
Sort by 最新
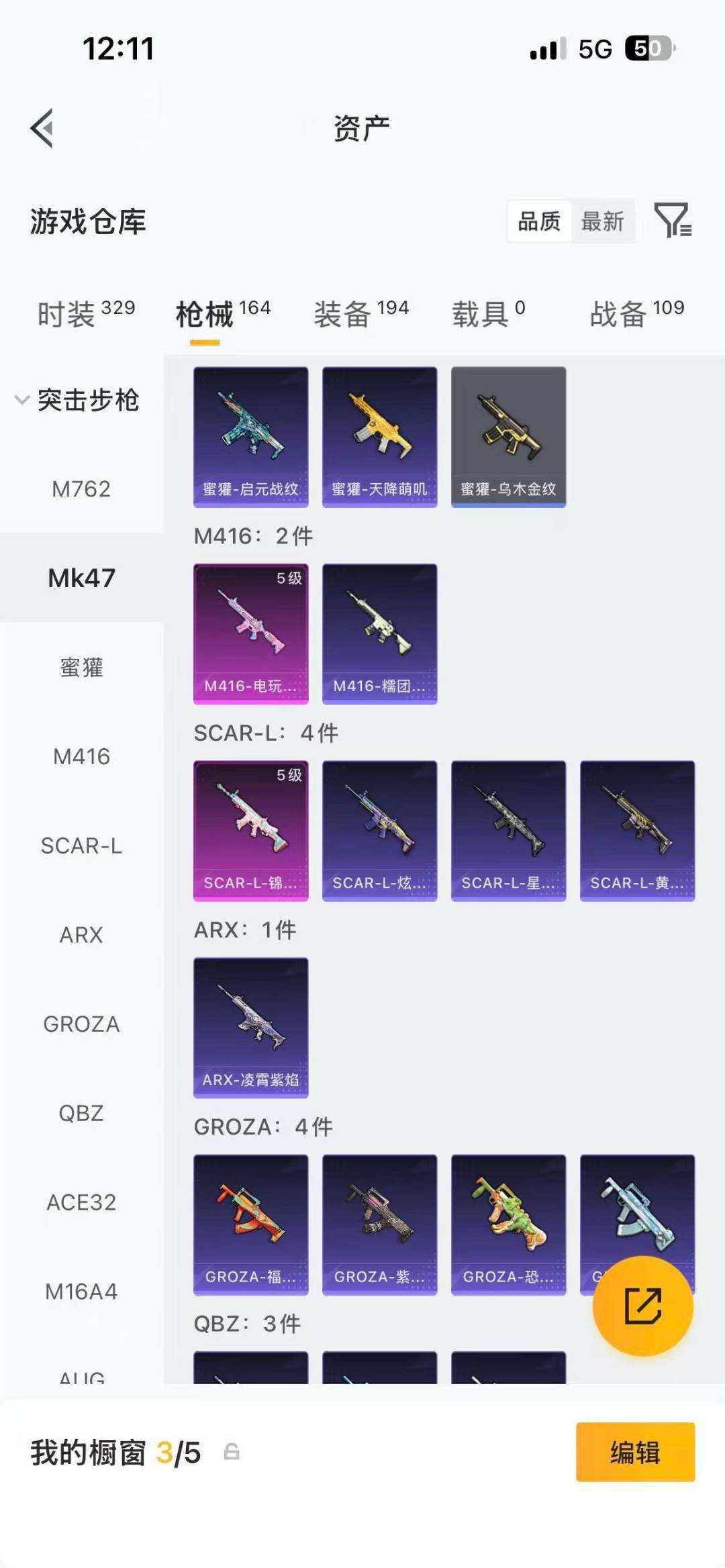(602, 221)
